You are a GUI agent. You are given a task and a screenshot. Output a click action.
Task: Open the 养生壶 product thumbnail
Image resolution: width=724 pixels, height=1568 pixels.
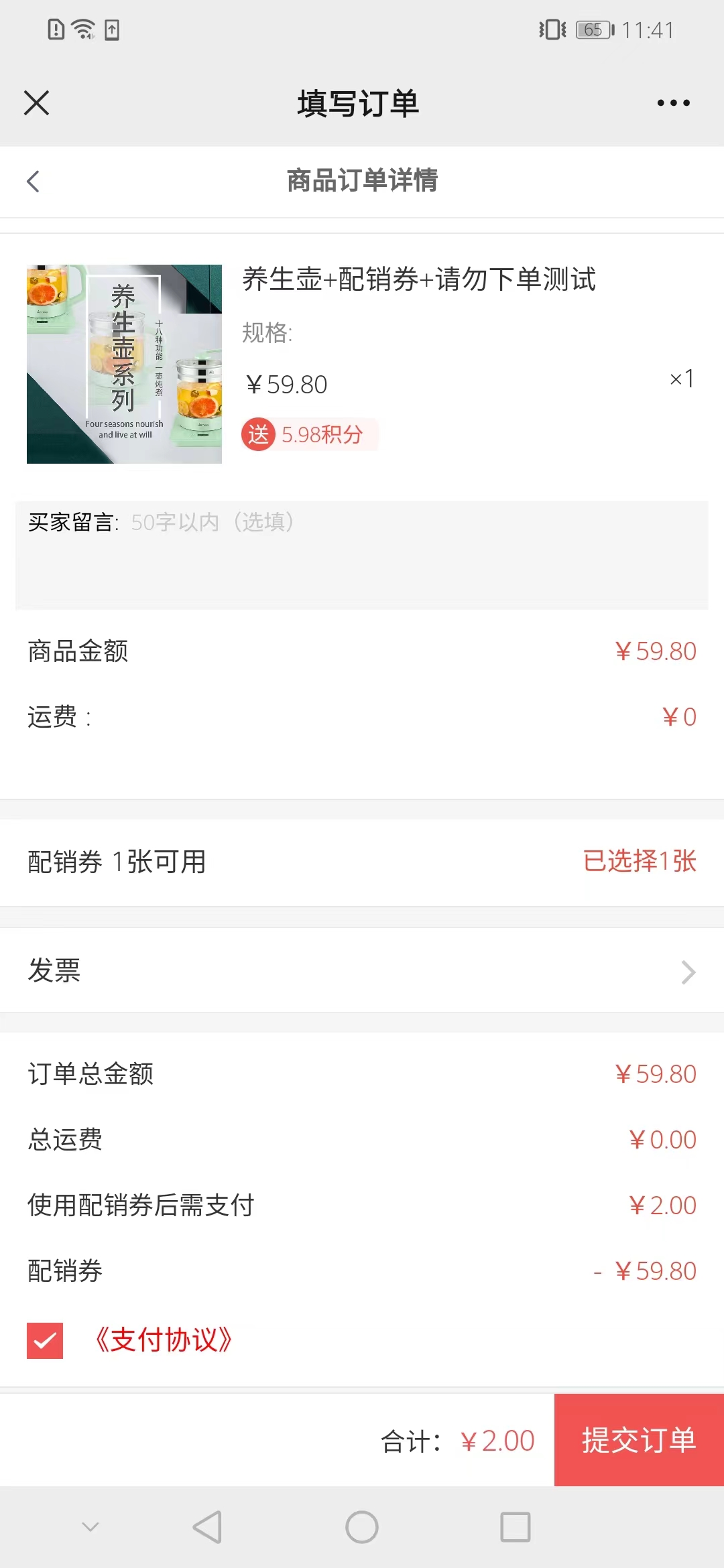click(x=124, y=364)
